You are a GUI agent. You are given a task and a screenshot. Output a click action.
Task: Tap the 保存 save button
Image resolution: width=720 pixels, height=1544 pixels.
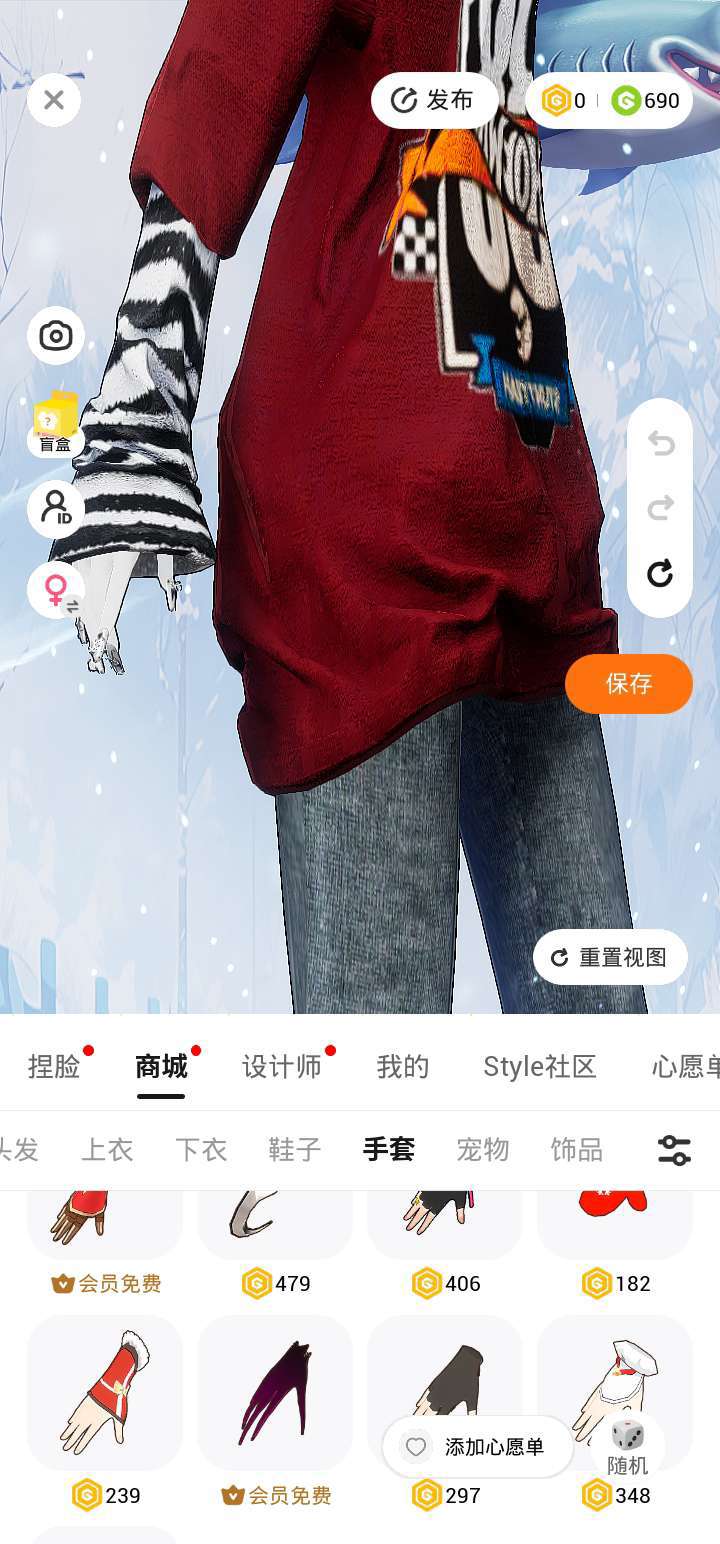pos(628,684)
